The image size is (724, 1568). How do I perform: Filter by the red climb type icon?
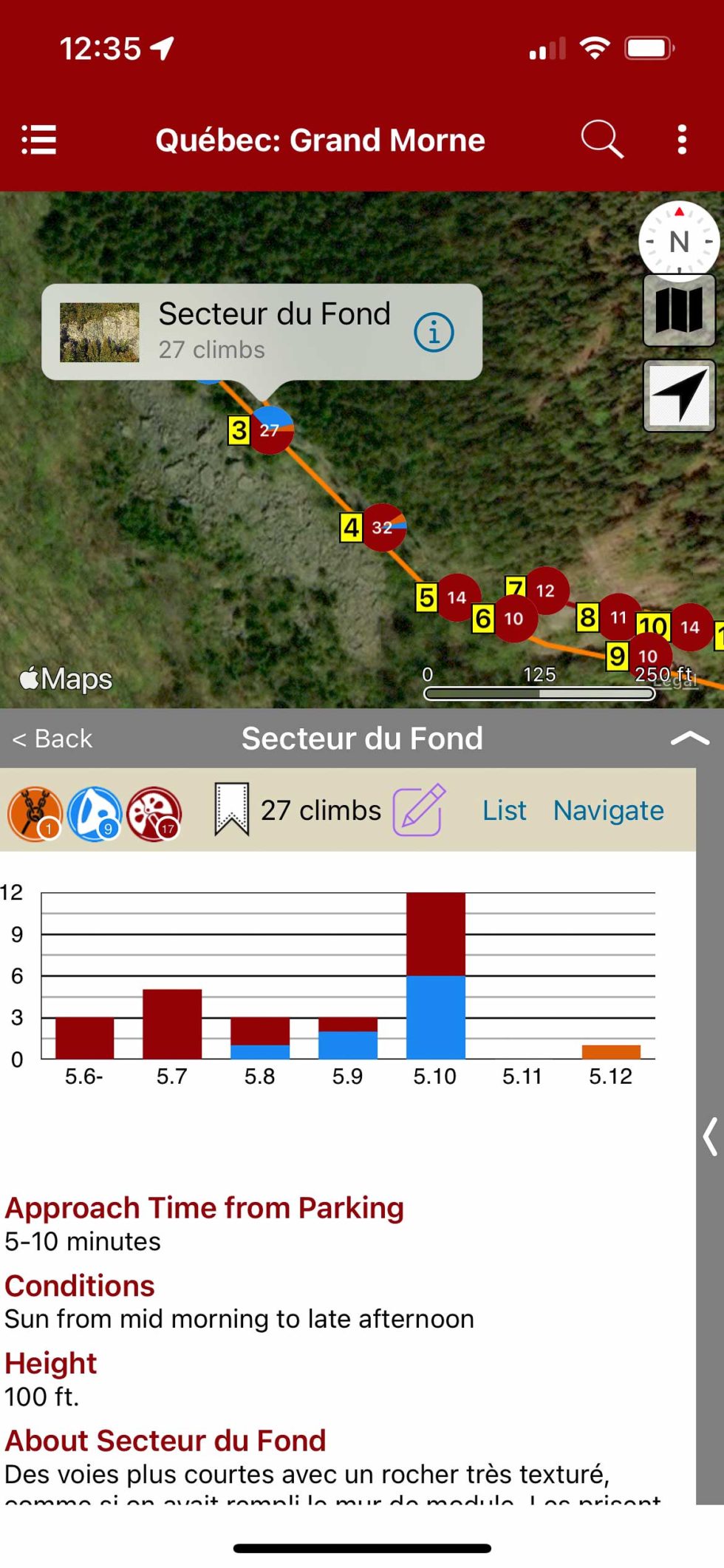(x=154, y=813)
